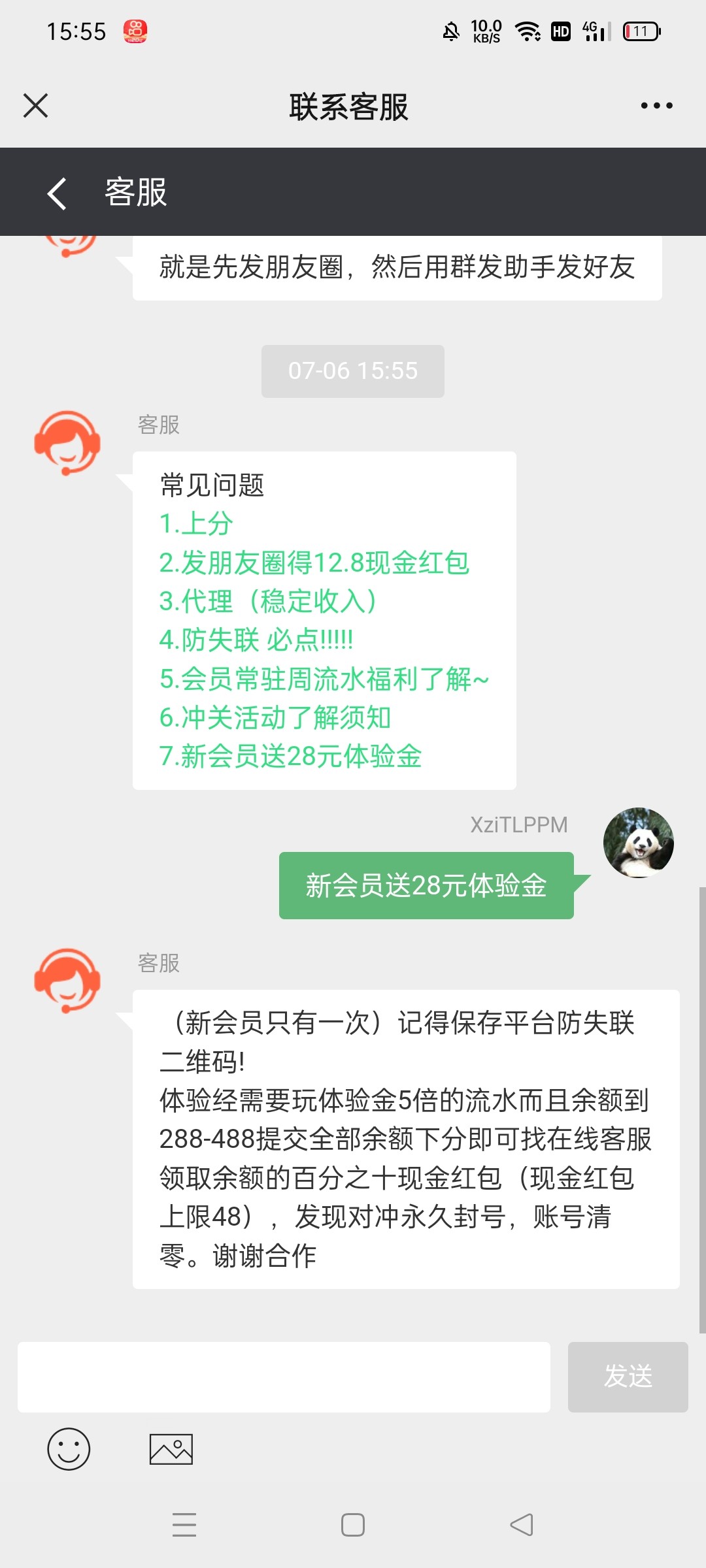The image size is (706, 1568).
Task: Tap the system back navigation button
Action: click(522, 1525)
